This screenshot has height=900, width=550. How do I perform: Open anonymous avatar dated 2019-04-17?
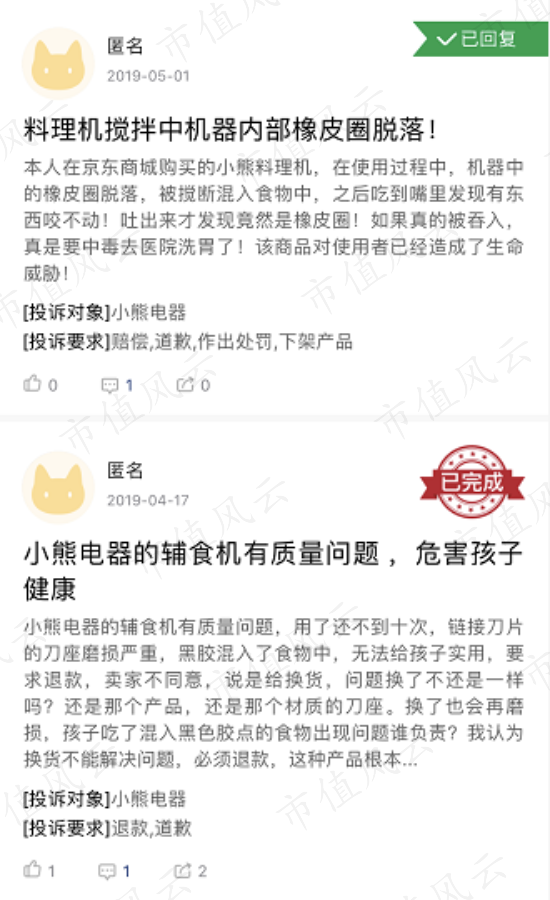[58, 487]
